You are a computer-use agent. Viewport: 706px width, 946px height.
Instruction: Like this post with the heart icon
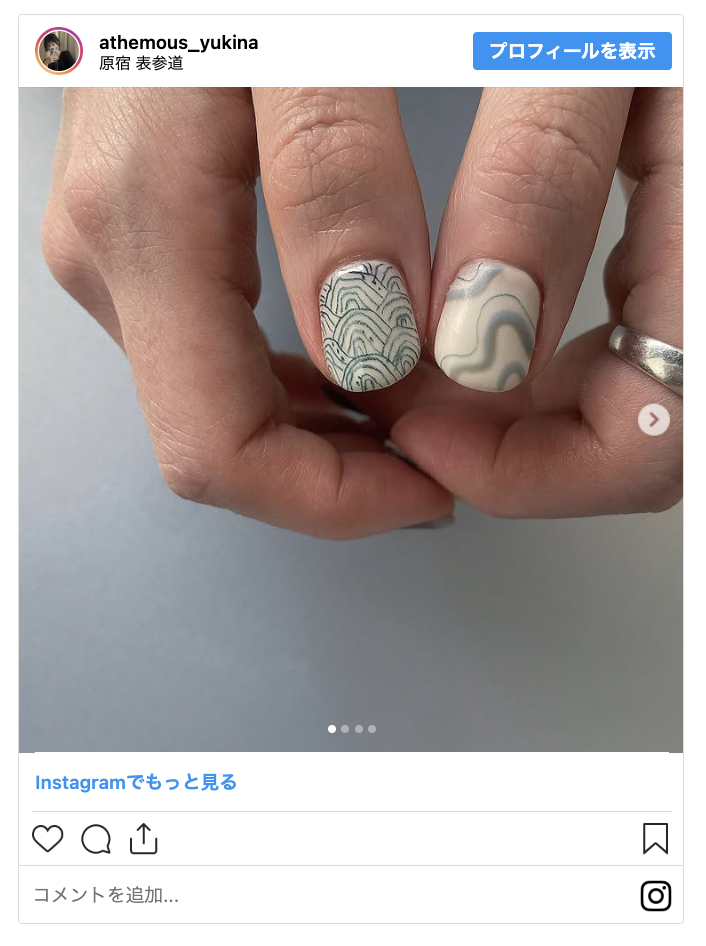(x=47, y=838)
